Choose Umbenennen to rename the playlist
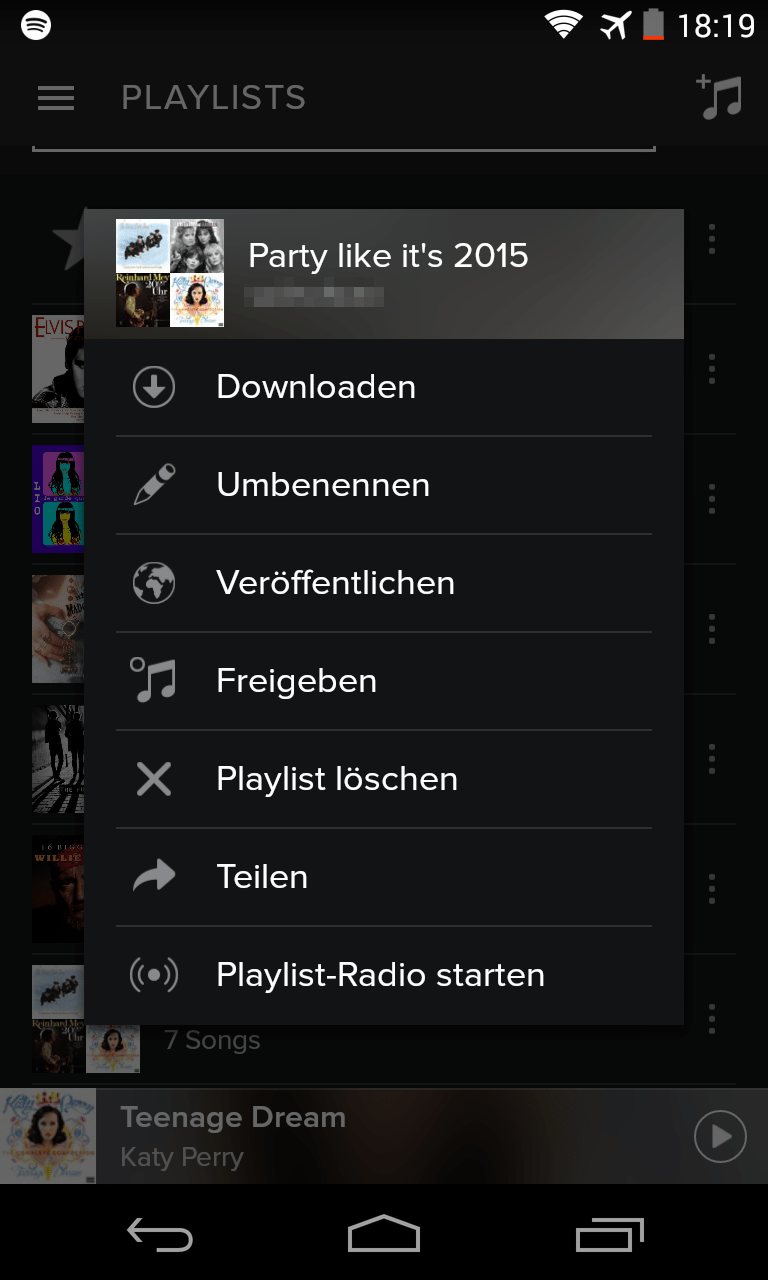This screenshot has width=768, height=1280. point(323,485)
